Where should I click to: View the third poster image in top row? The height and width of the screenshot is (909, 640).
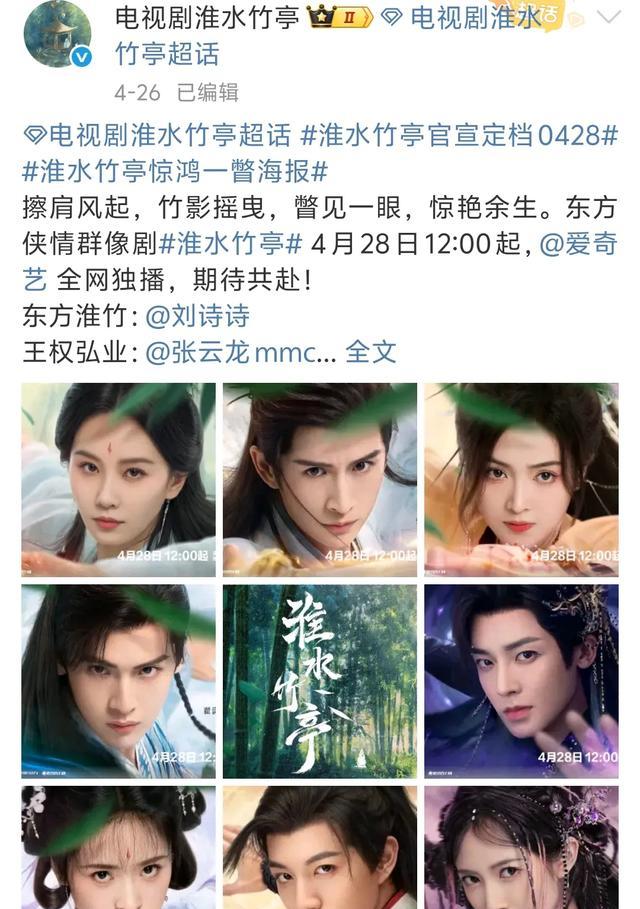[521, 479]
